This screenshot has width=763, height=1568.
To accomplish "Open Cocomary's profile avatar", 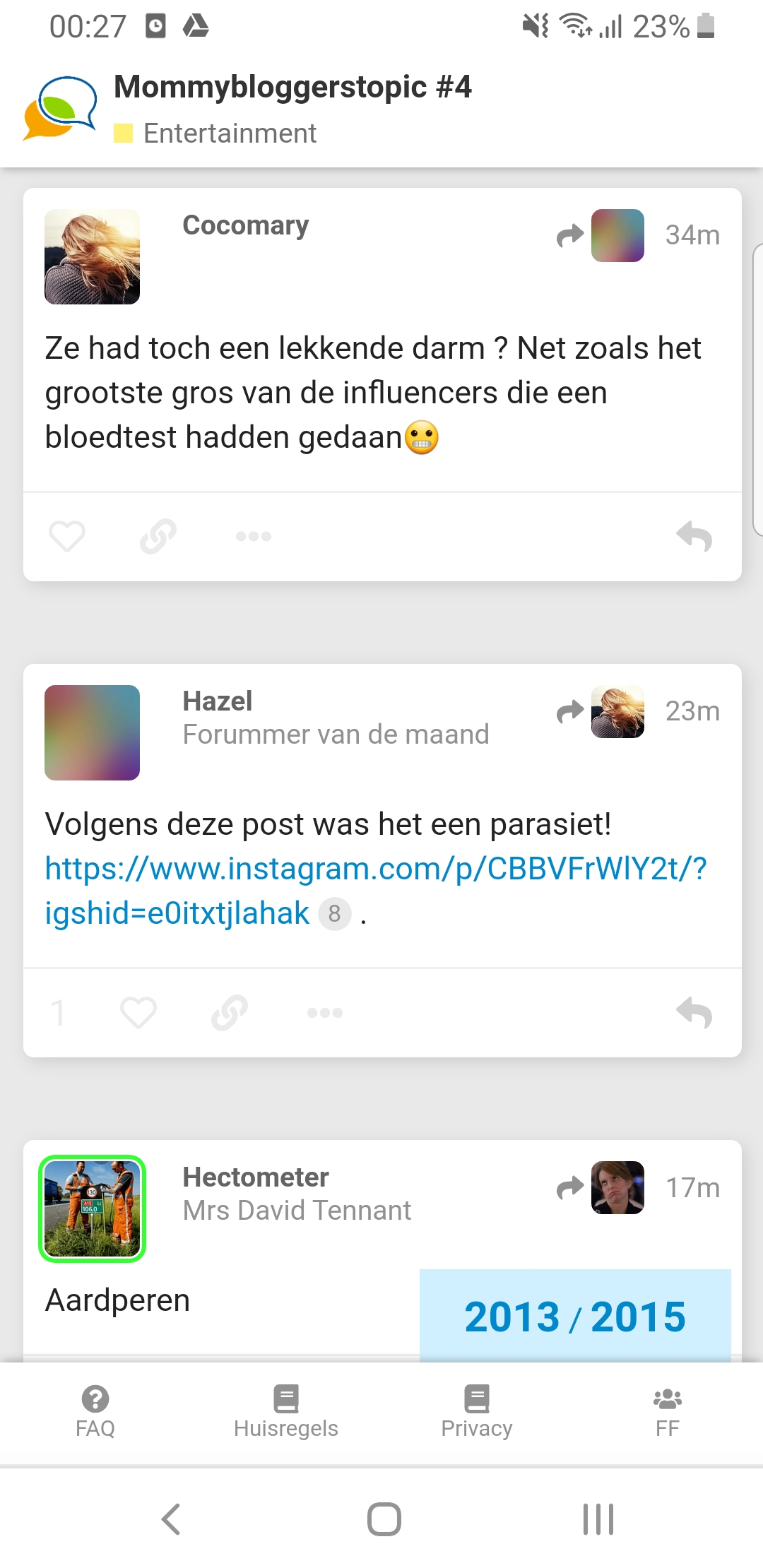I will point(92,256).
